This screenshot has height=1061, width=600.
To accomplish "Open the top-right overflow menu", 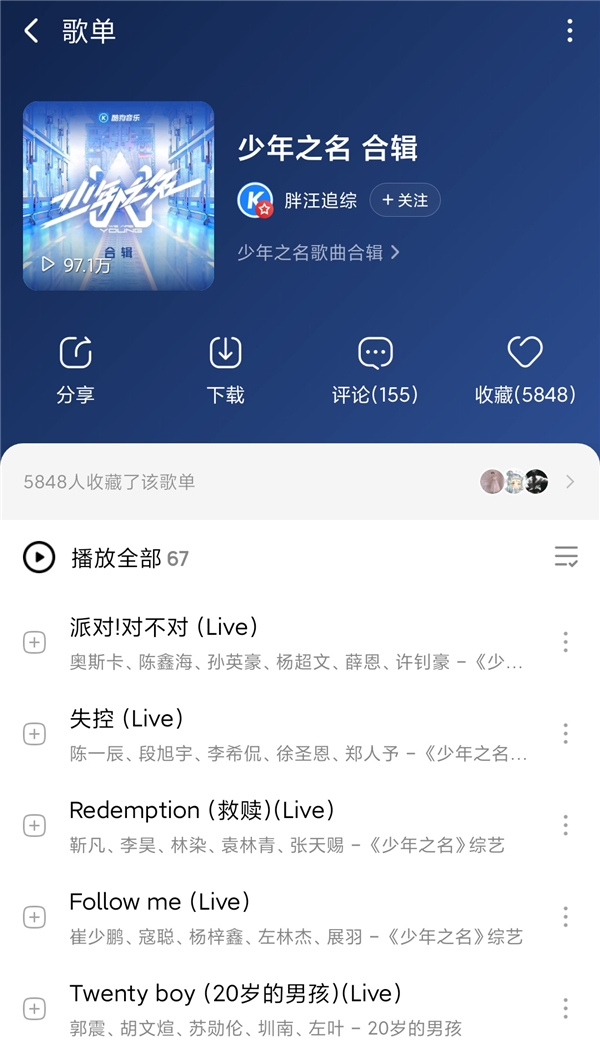I will pos(570,31).
